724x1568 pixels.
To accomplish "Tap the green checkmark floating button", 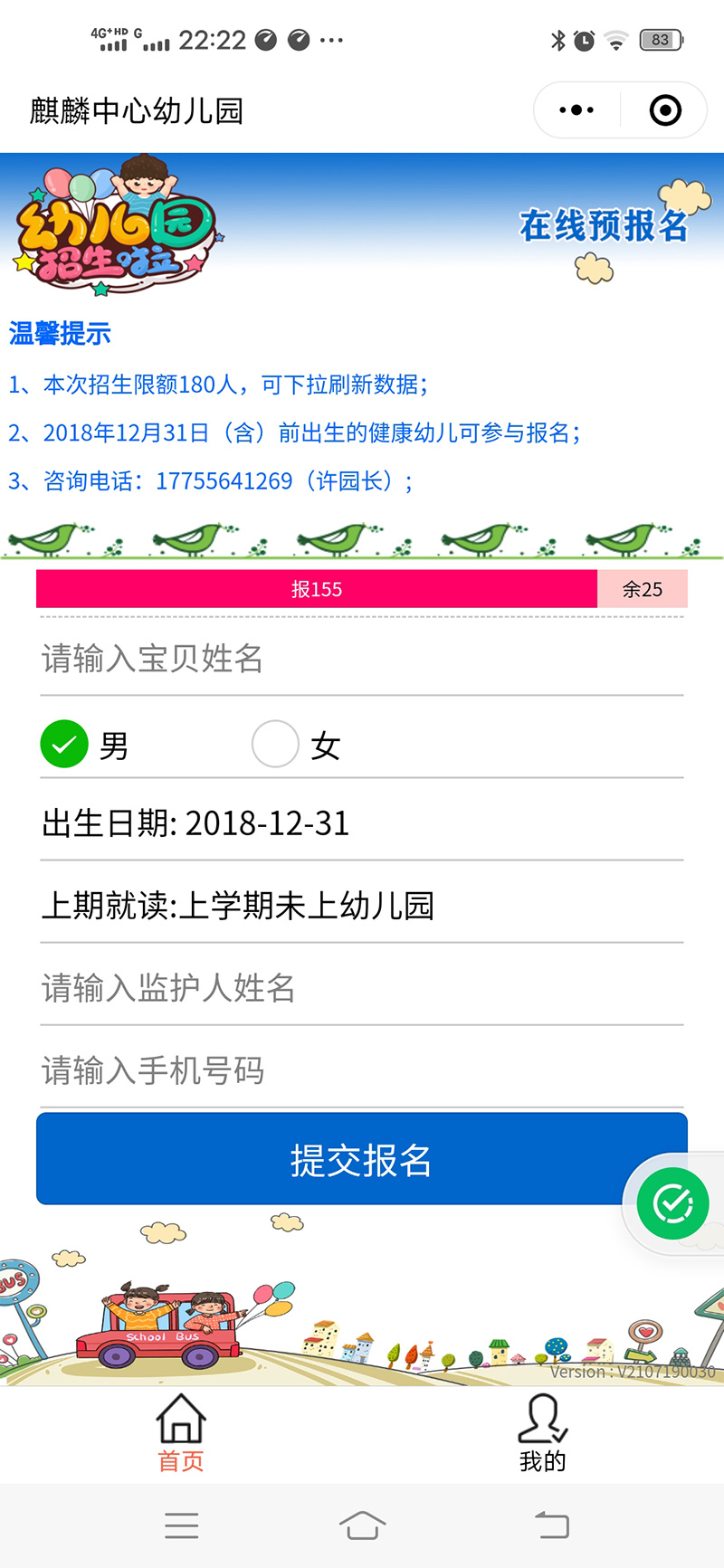I will [x=672, y=1203].
